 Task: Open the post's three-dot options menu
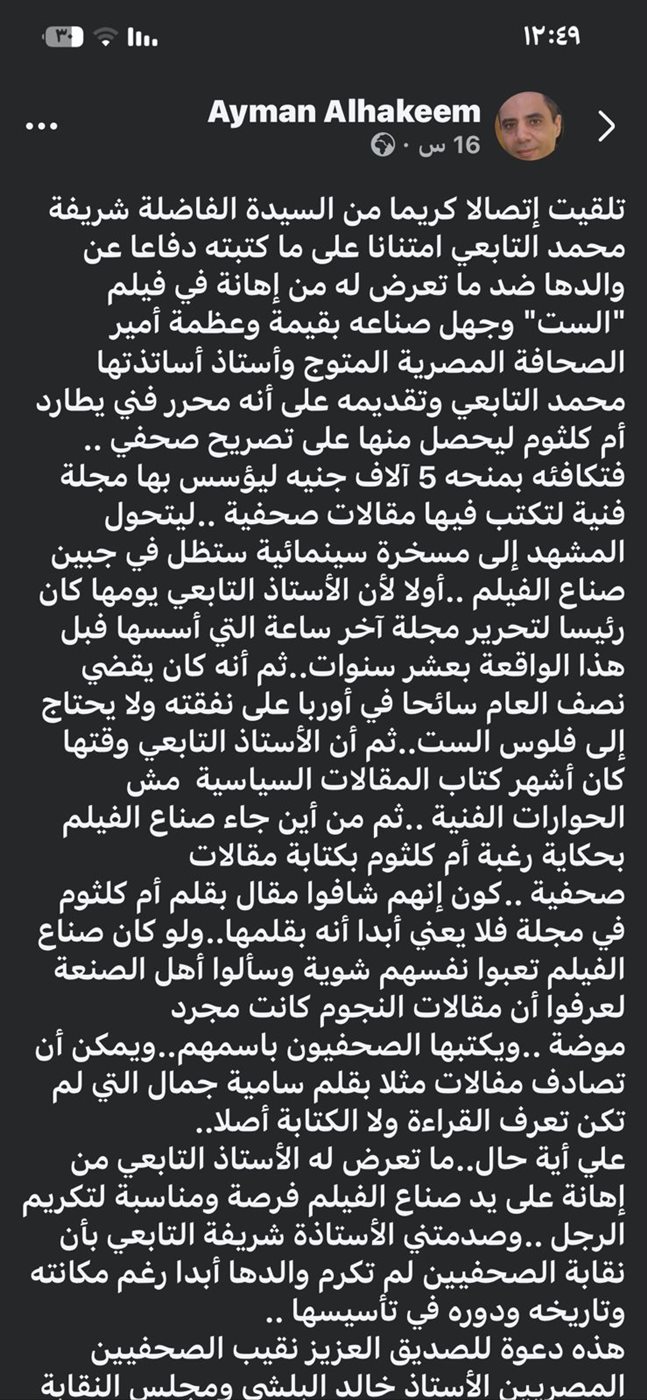(x=48, y=126)
